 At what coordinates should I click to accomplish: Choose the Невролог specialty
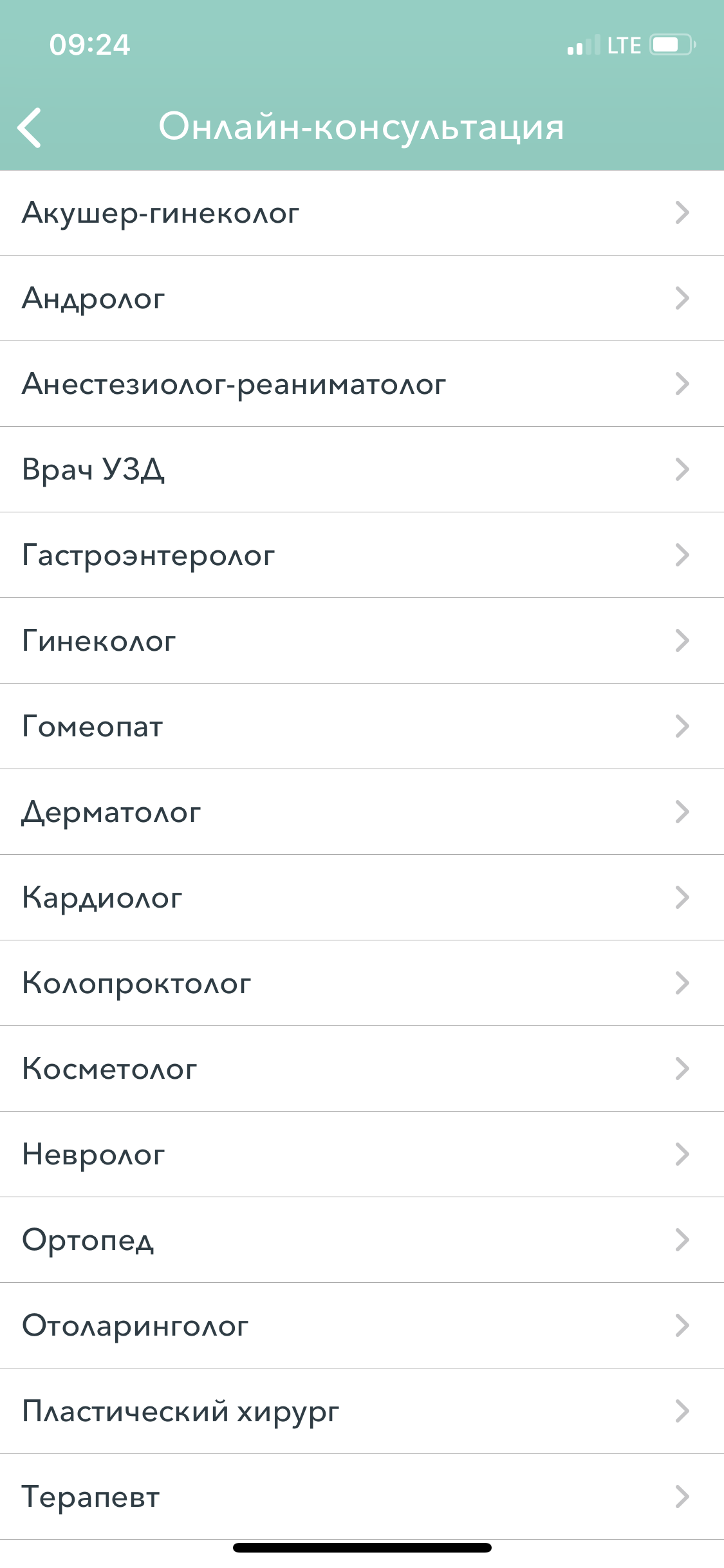(362, 1155)
